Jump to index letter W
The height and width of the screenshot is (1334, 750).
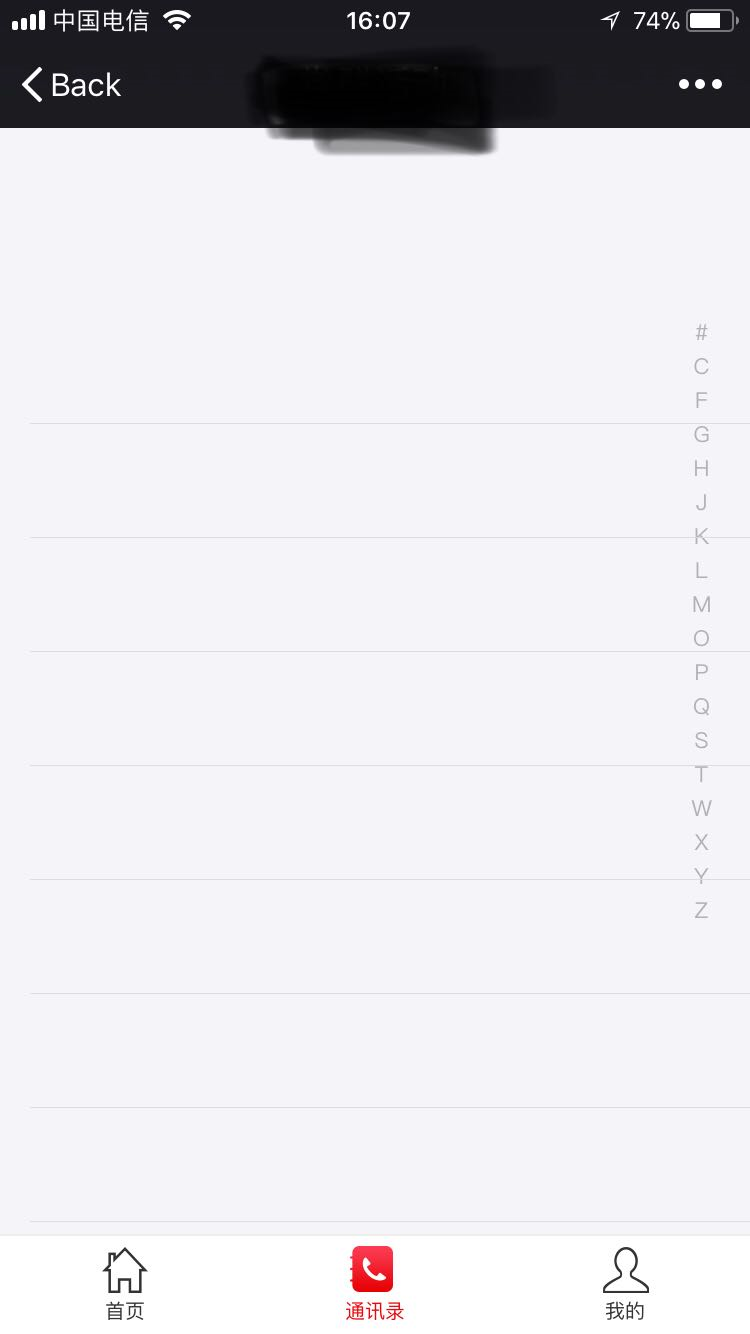pos(701,808)
